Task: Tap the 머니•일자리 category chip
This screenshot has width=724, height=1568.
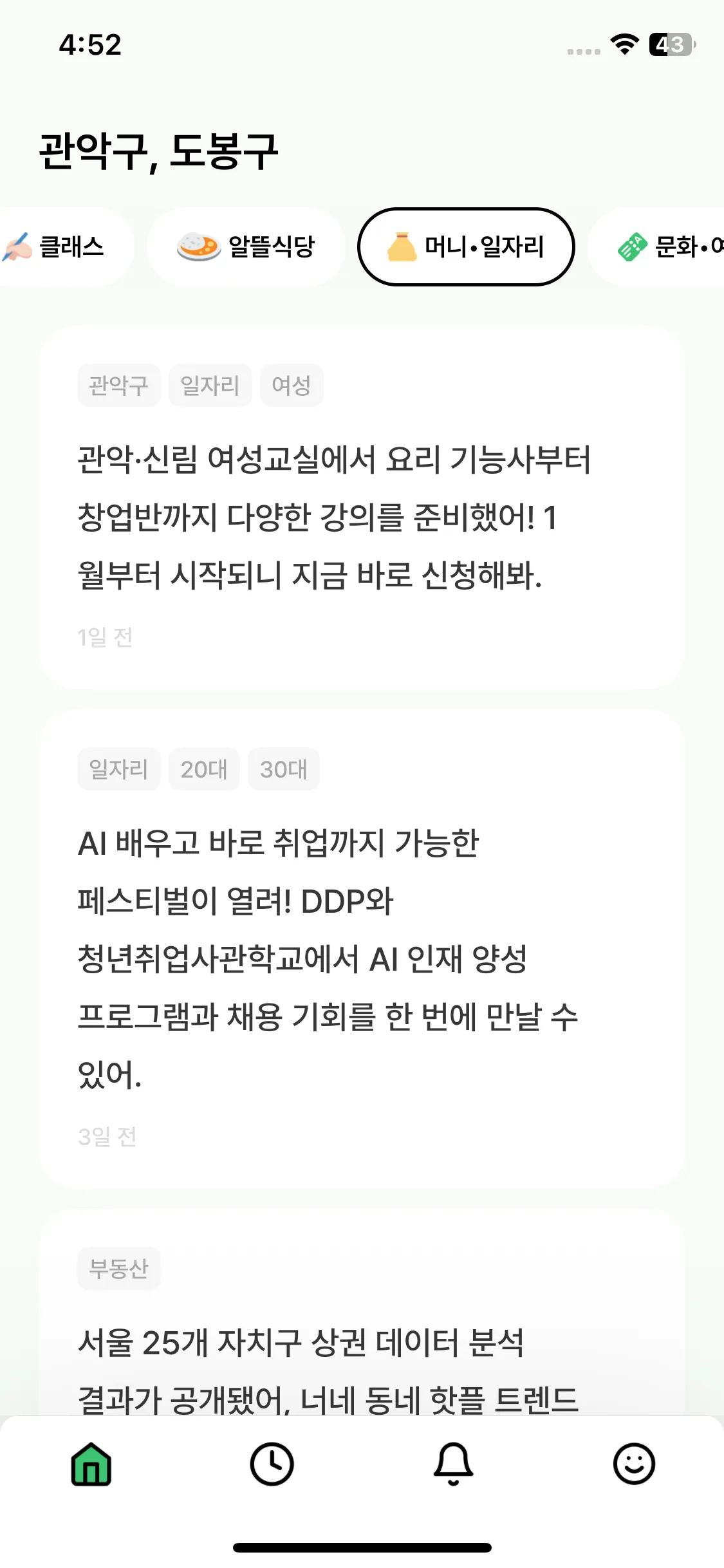Action: [x=466, y=247]
